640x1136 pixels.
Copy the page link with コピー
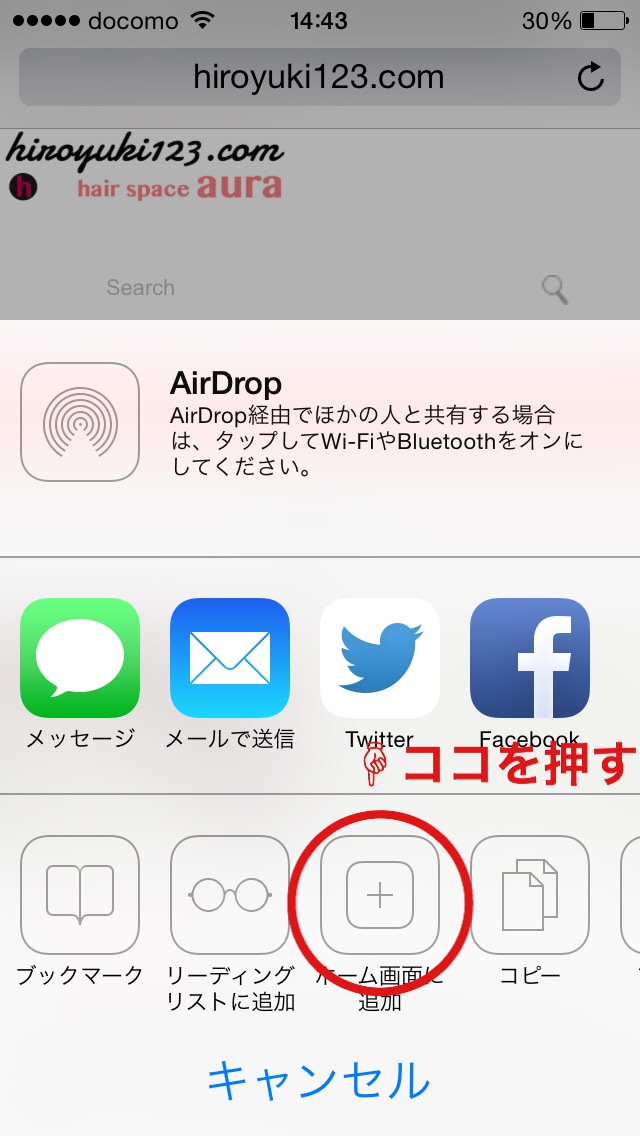[530, 895]
